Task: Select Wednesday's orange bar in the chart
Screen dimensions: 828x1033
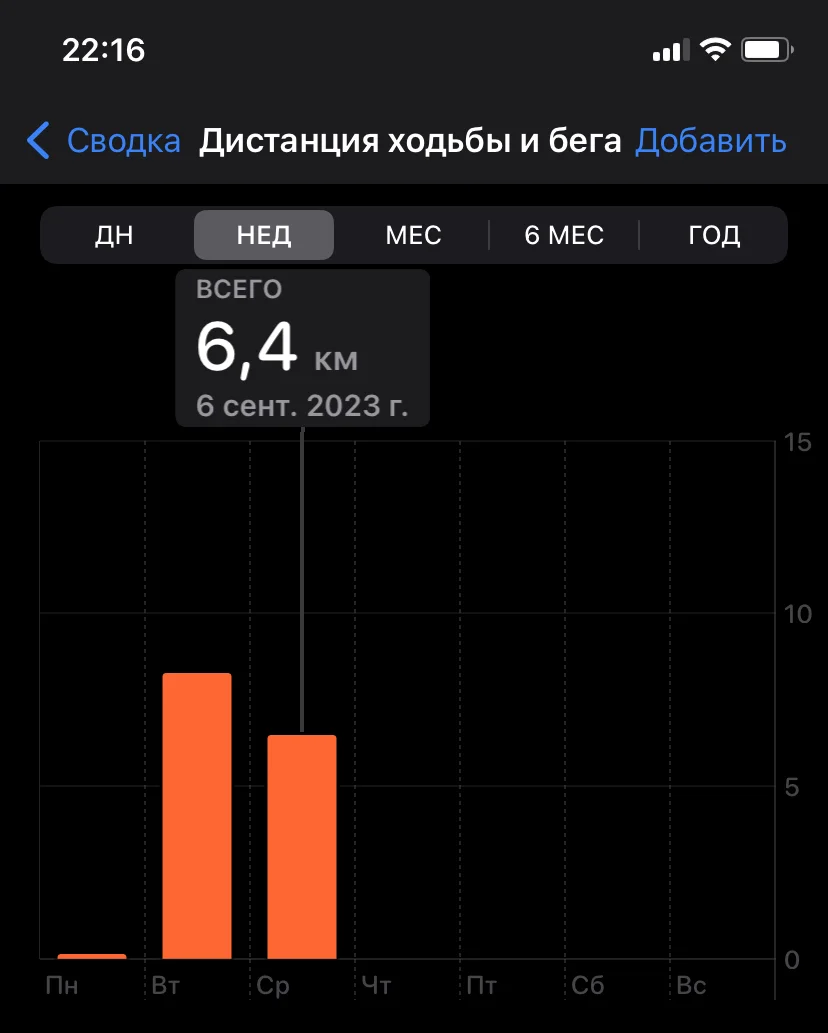Action: click(302, 847)
